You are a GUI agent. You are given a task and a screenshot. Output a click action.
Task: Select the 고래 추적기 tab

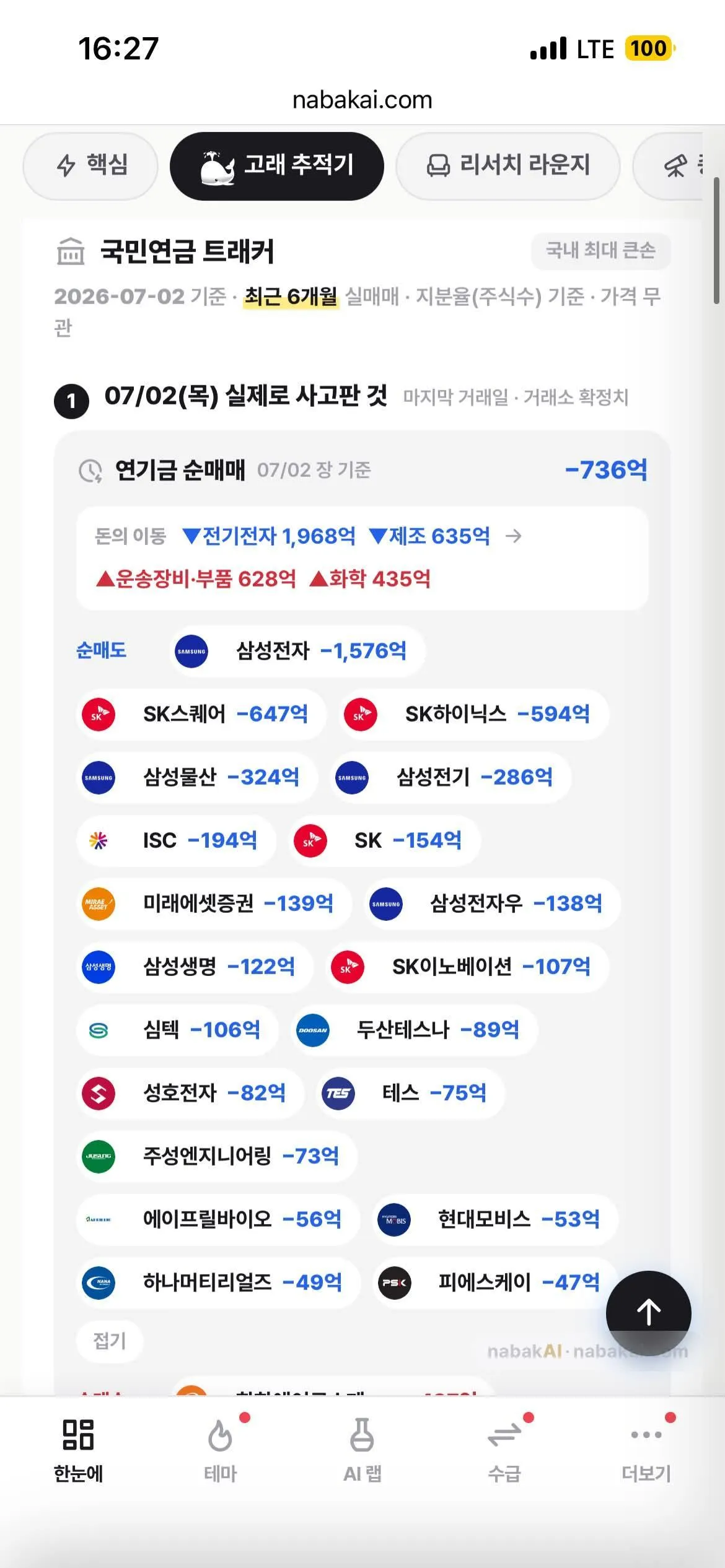tap(276, 165)
